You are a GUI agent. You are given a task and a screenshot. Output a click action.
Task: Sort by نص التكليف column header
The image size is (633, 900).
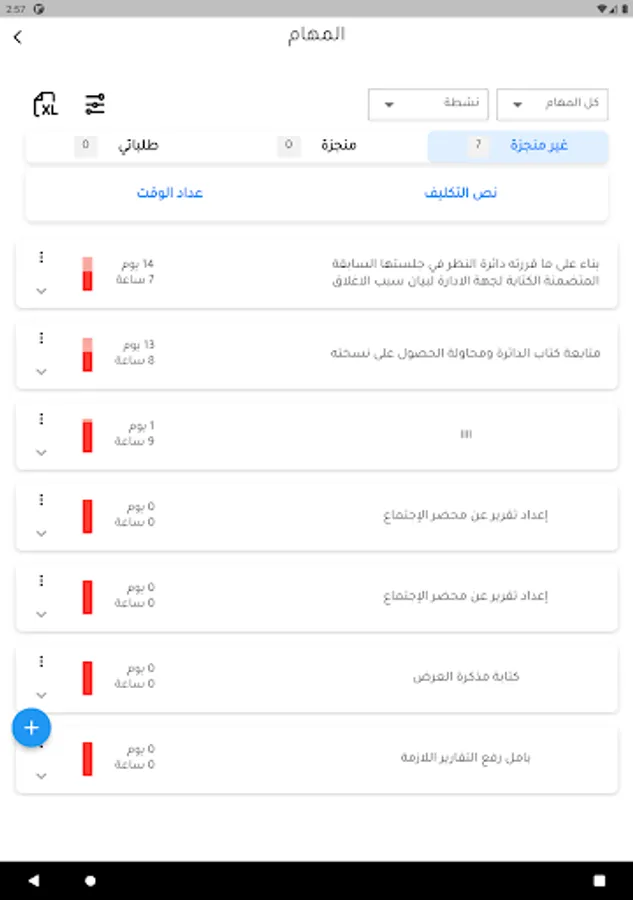coord(461,192)
